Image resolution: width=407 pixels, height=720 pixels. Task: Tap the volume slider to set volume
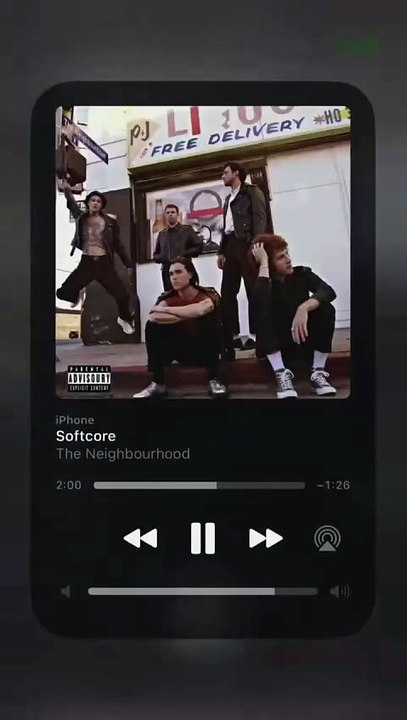pos(203,591)
